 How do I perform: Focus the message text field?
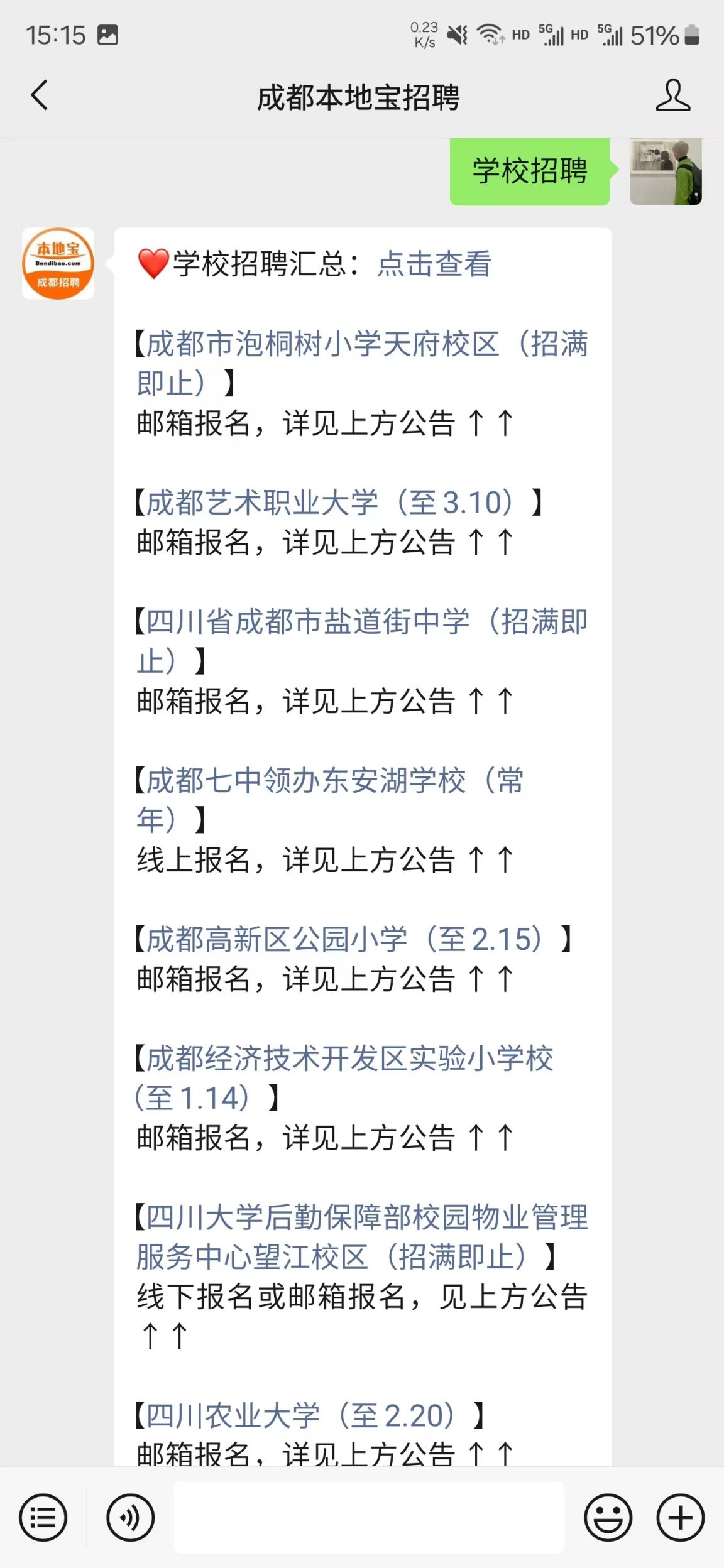coord(369,1517)
